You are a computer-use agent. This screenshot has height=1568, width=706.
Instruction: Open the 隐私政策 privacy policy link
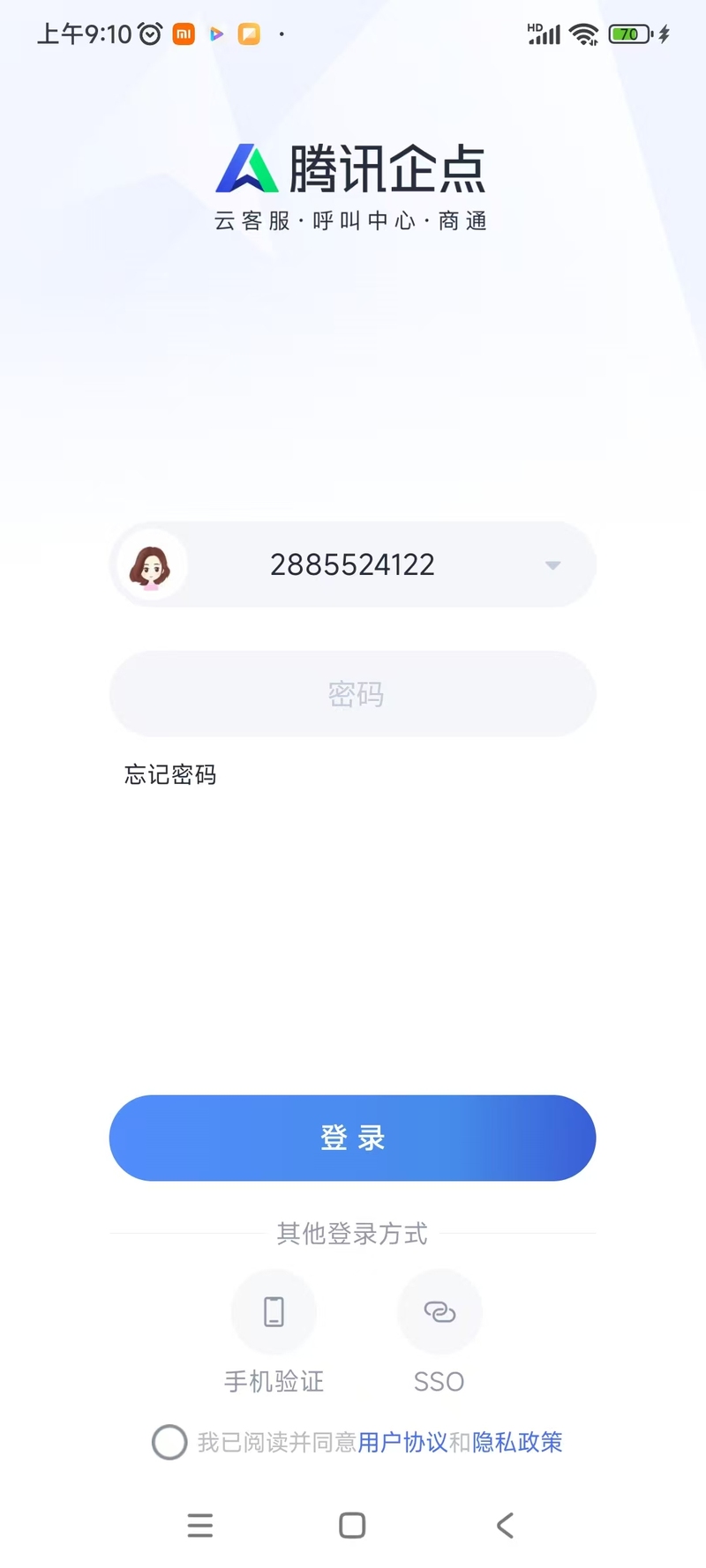pos(517,1442)
